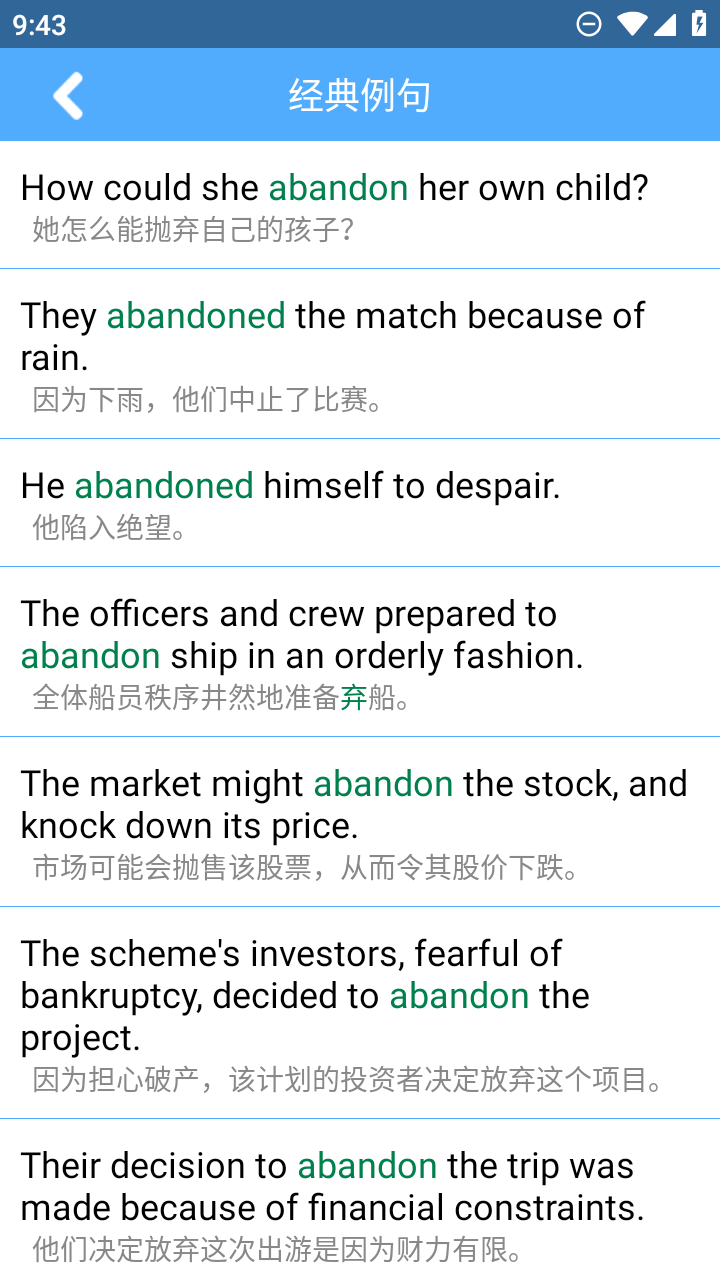Tap abandoned in the rain match sentence
The height and width of the screenshot is (1280, 720).
[x=195, y=315]
